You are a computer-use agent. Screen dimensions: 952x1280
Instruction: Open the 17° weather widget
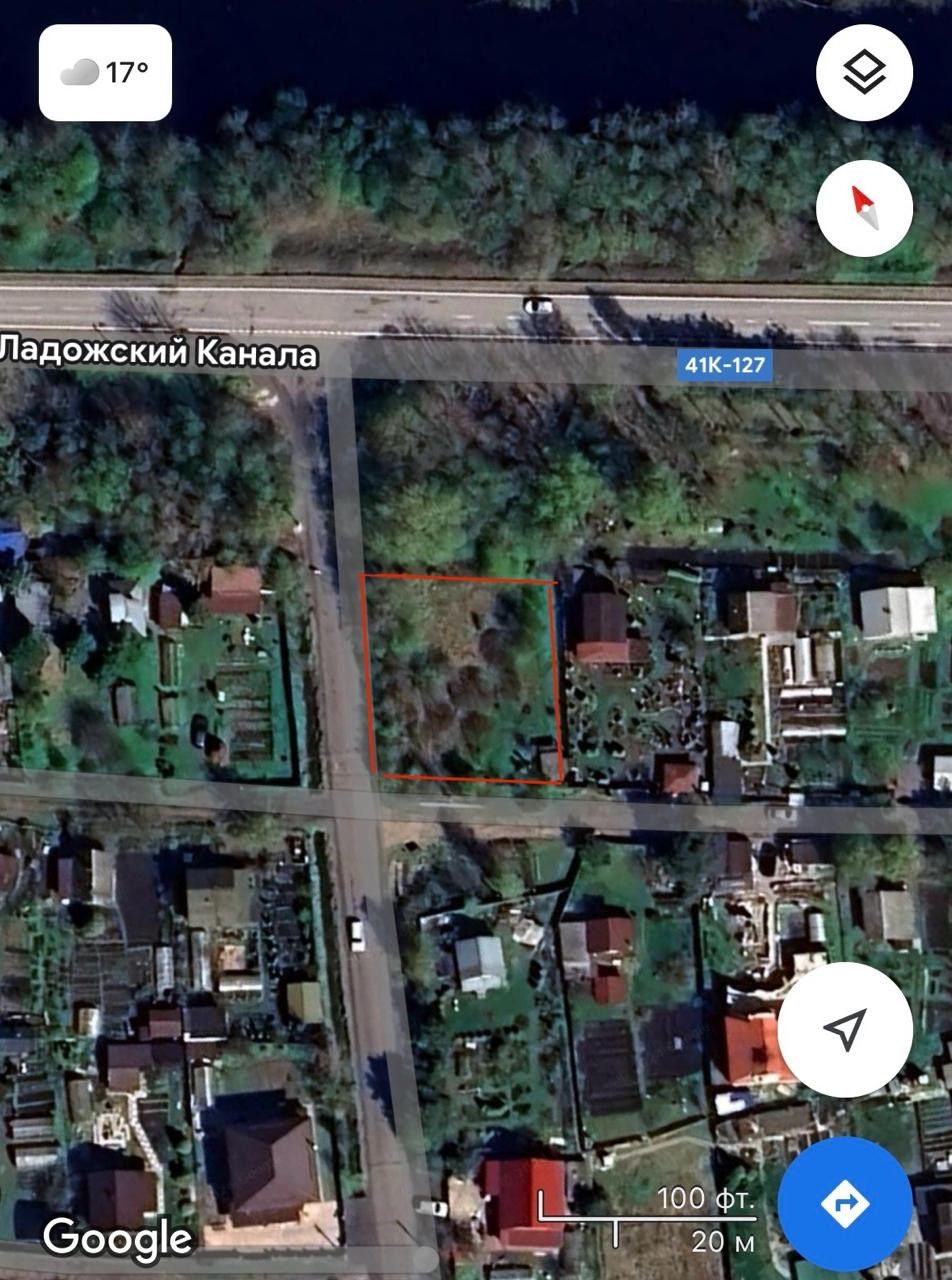pos(105,73)
